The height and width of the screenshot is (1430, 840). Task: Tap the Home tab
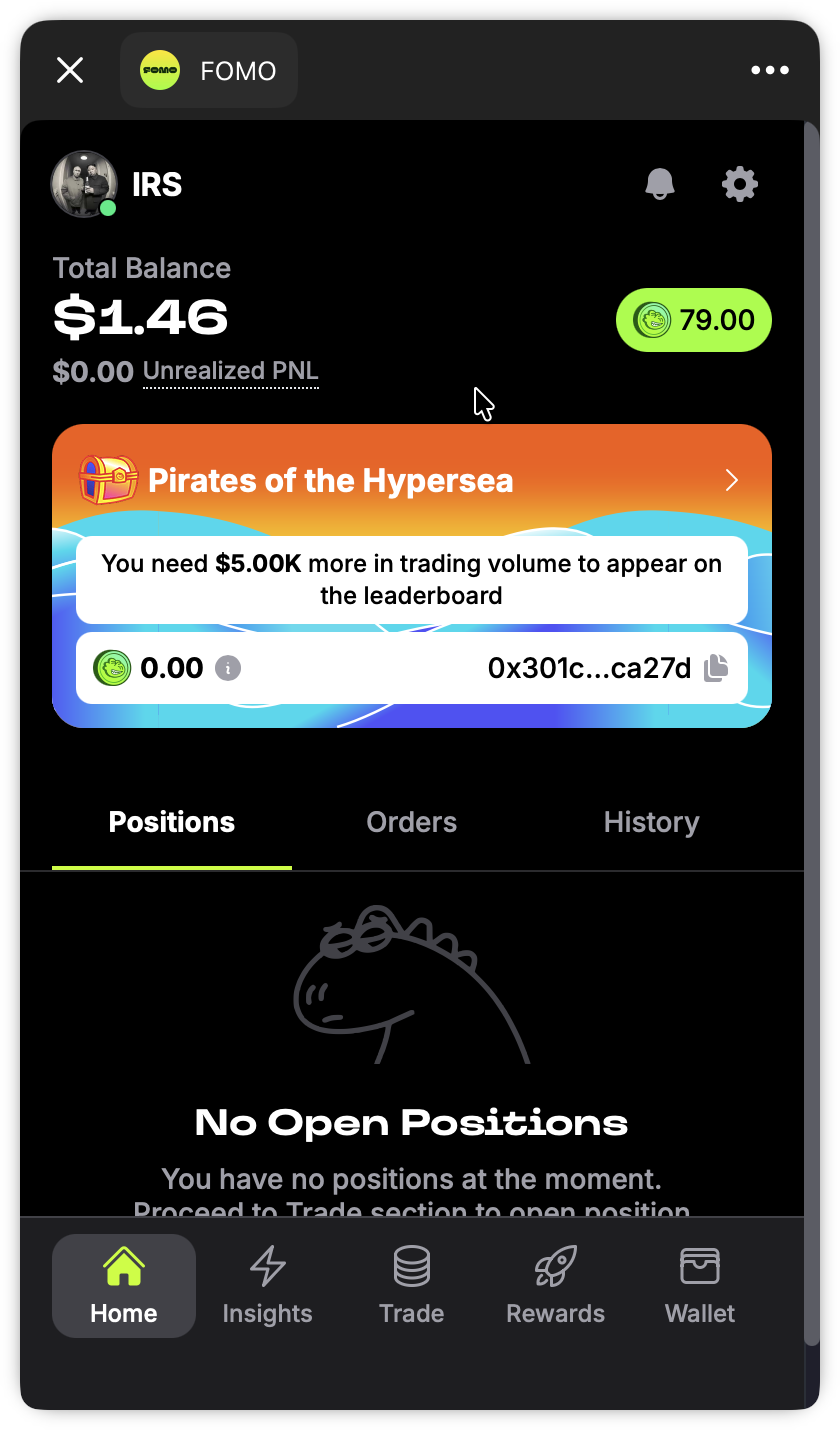tap(124, 1286)
